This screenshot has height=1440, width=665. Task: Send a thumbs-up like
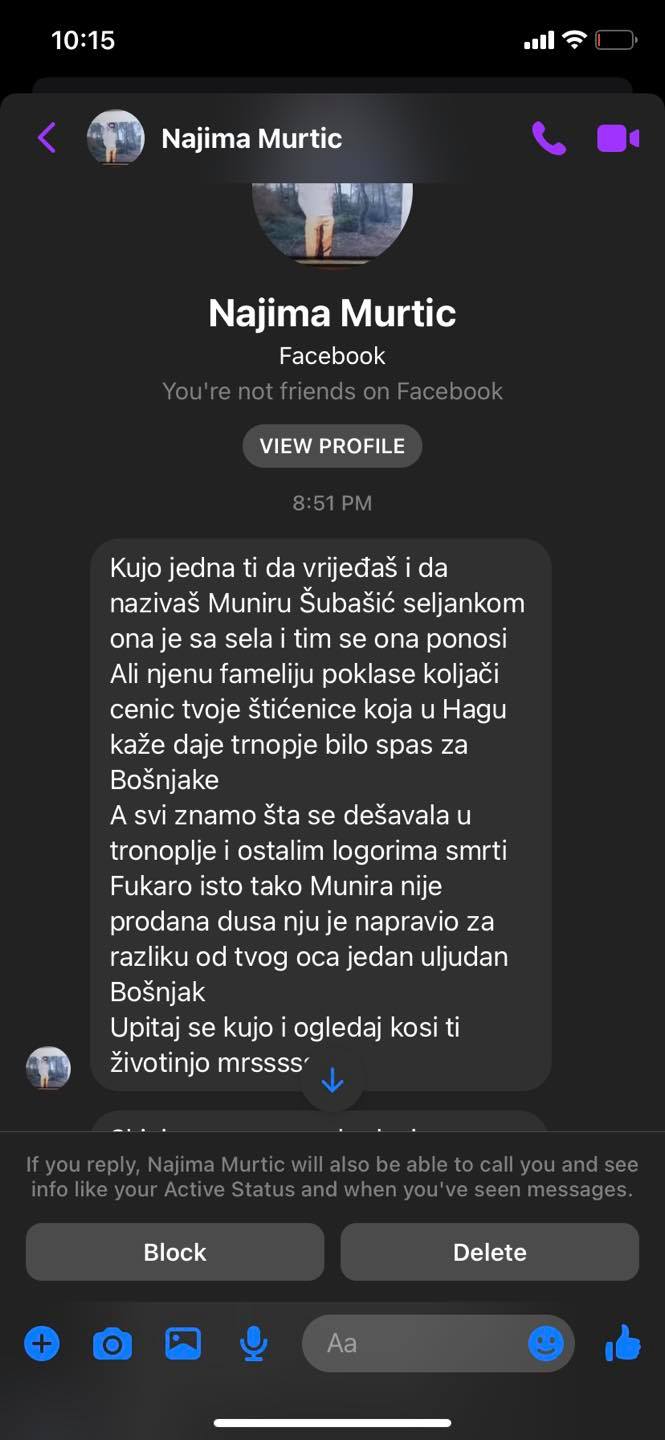click(622, 1343)
